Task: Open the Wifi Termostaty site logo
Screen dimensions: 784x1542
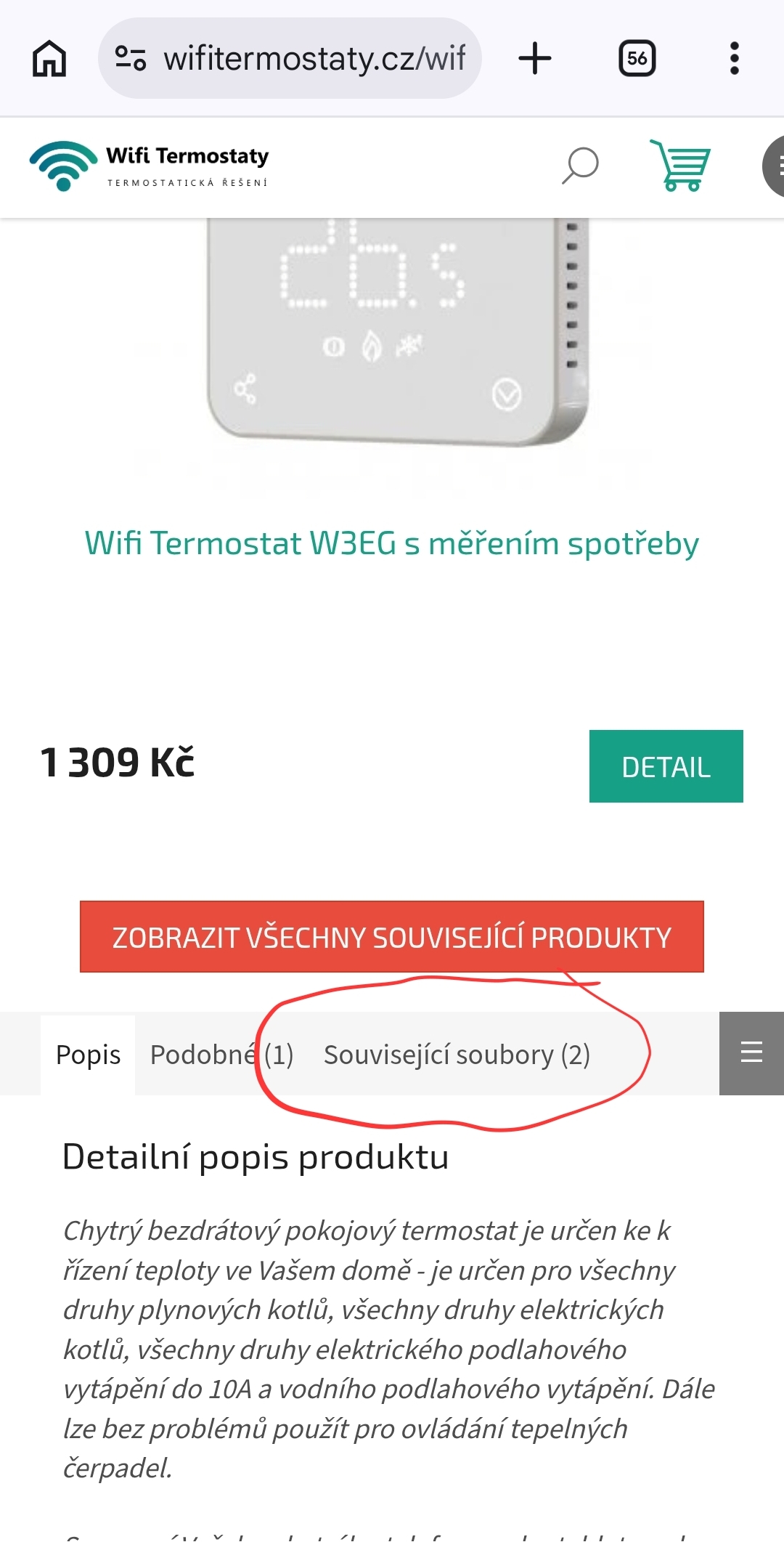Action: [x=149, y=166]
